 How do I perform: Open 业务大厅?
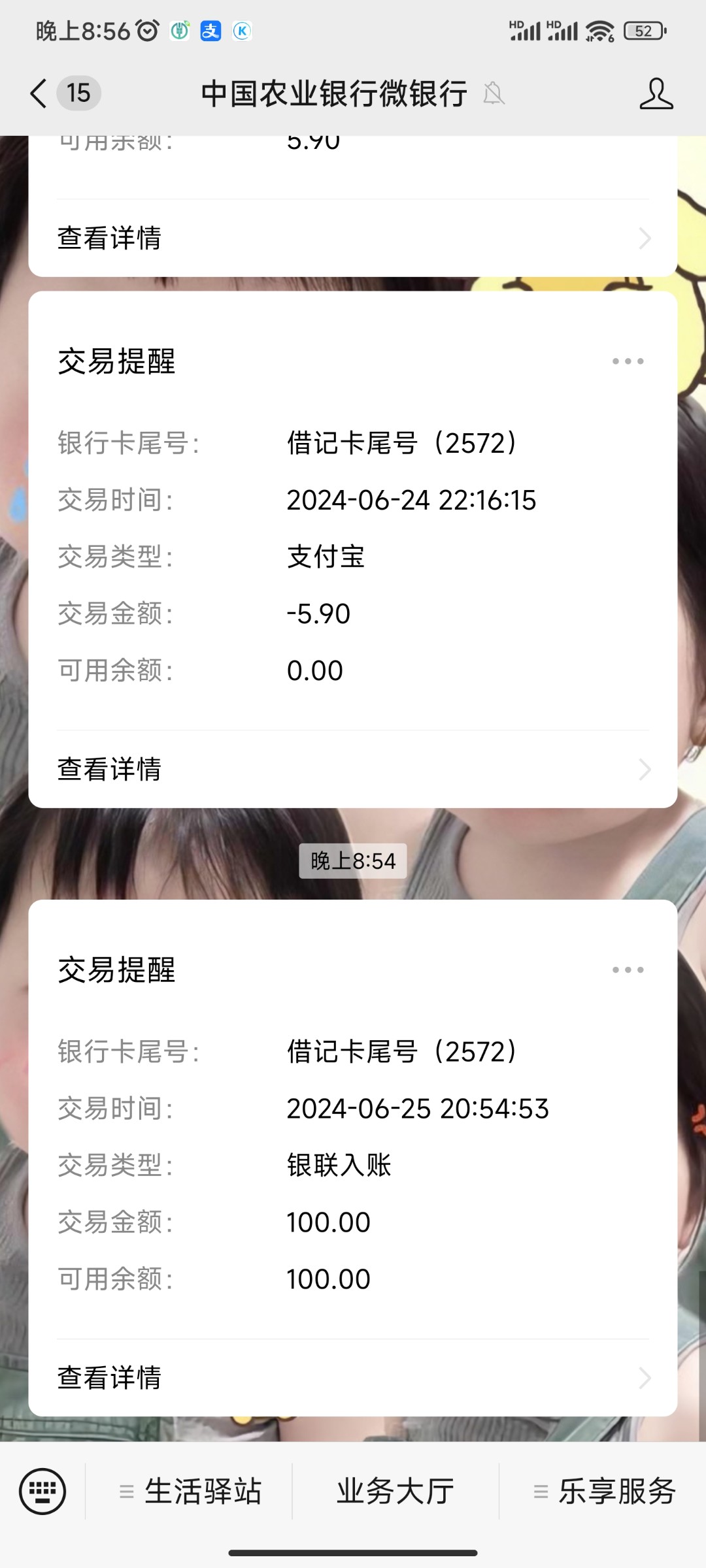coord(395,1492)
